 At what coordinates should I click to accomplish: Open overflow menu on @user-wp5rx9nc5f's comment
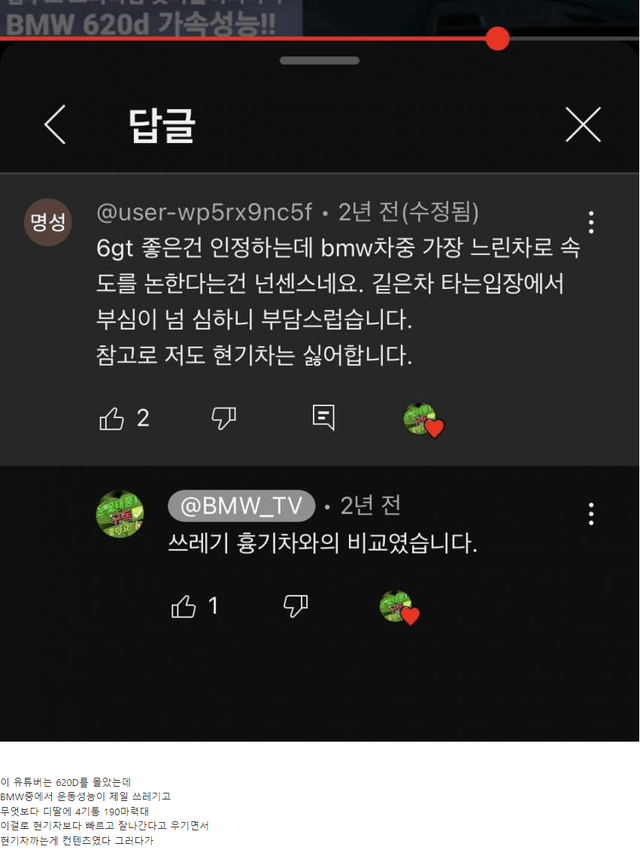pyautogui.click(x=592, y=221)
